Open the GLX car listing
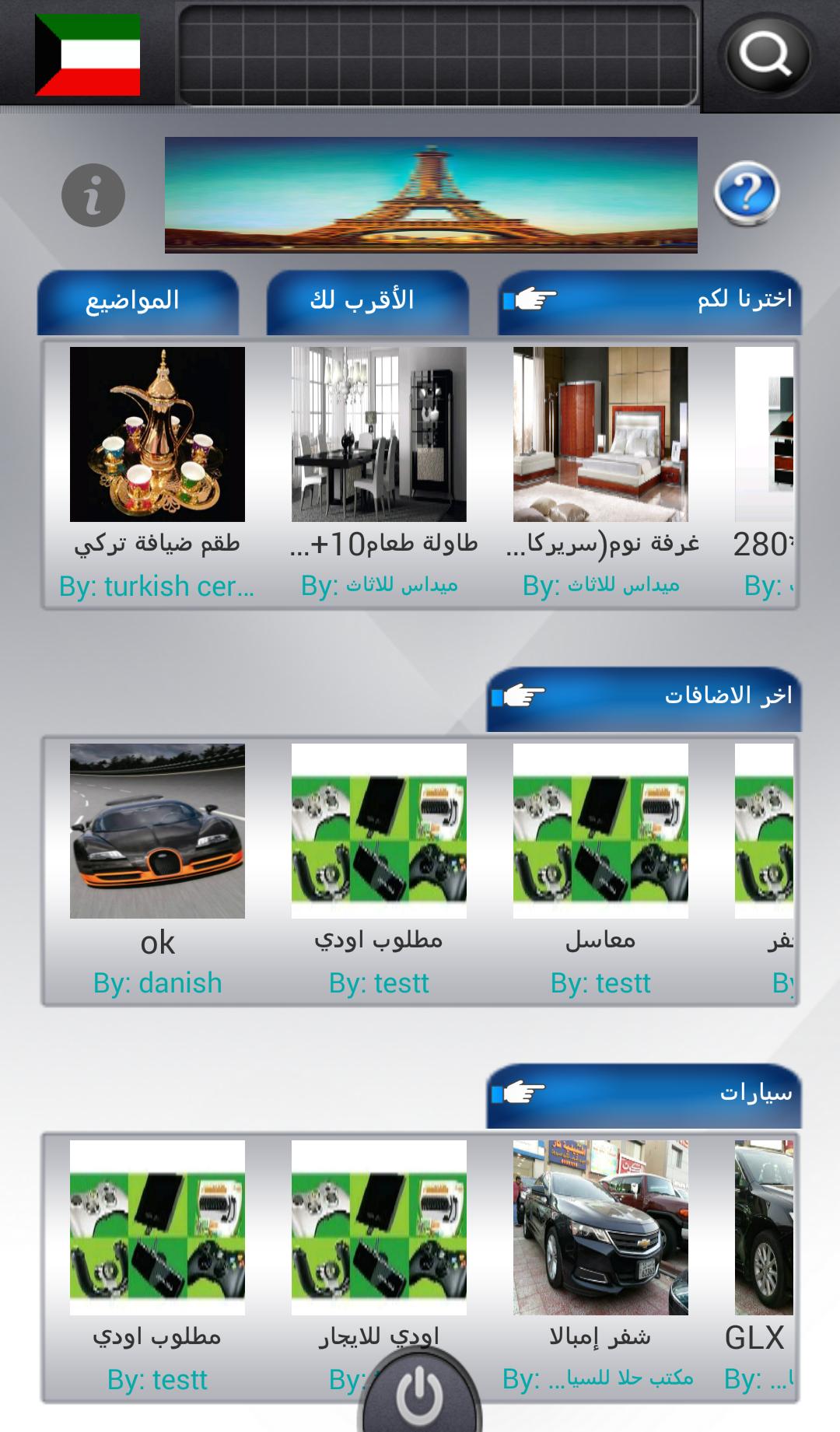This screenshot has width=840, height=1432. point(764,1228)
